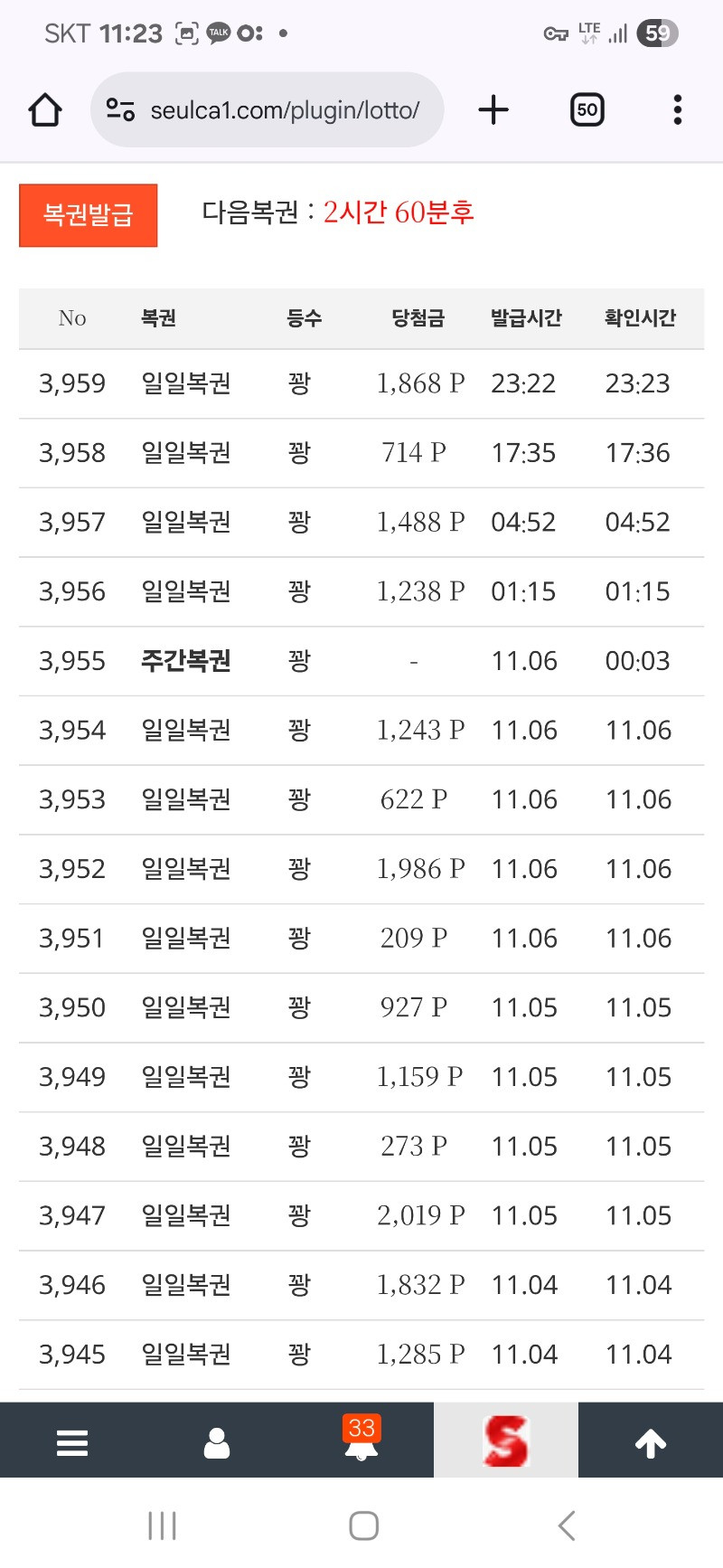Go to the browser home page
This screenshot has width=723, height=1568.
[x=45, y=110]
